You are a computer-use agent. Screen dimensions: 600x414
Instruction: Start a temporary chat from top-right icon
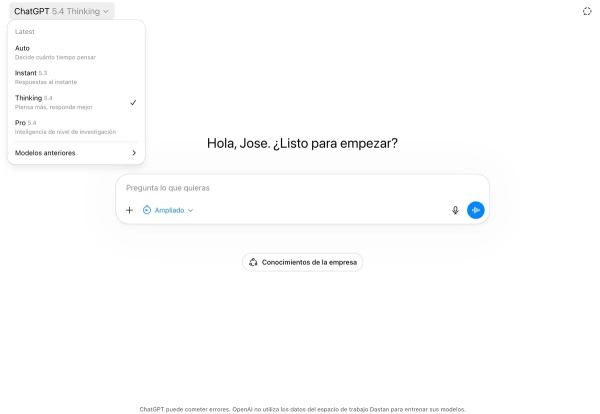pos(586,11)
